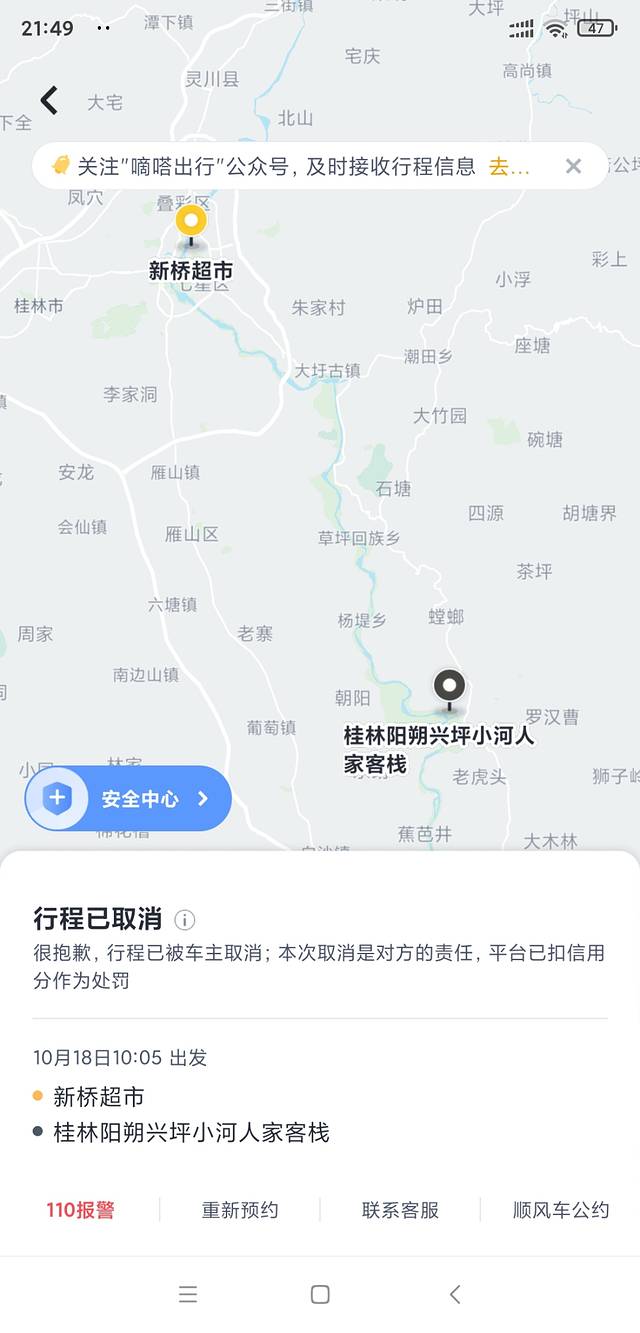
Task: Go back using the top-left arrow
Action: [49, 100]
